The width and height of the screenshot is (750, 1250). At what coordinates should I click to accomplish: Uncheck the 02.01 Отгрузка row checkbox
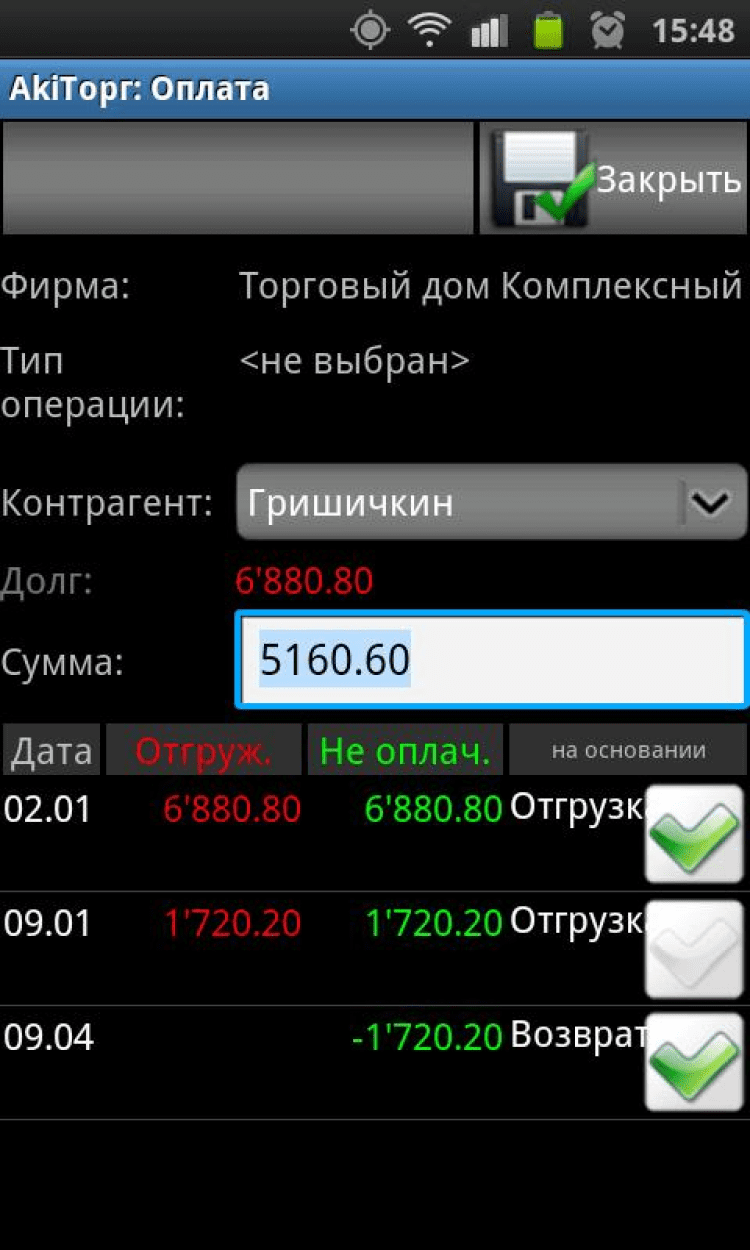[694, 834]
